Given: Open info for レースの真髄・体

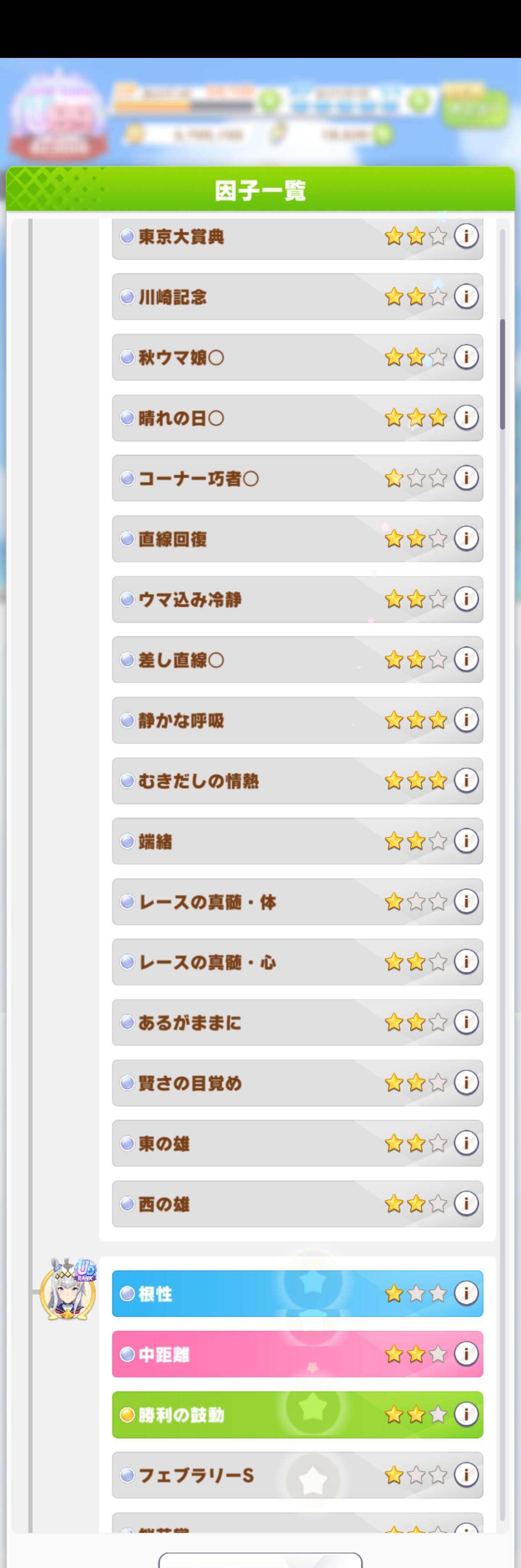Looking at the screenshot, I should [x=466, y=901].
